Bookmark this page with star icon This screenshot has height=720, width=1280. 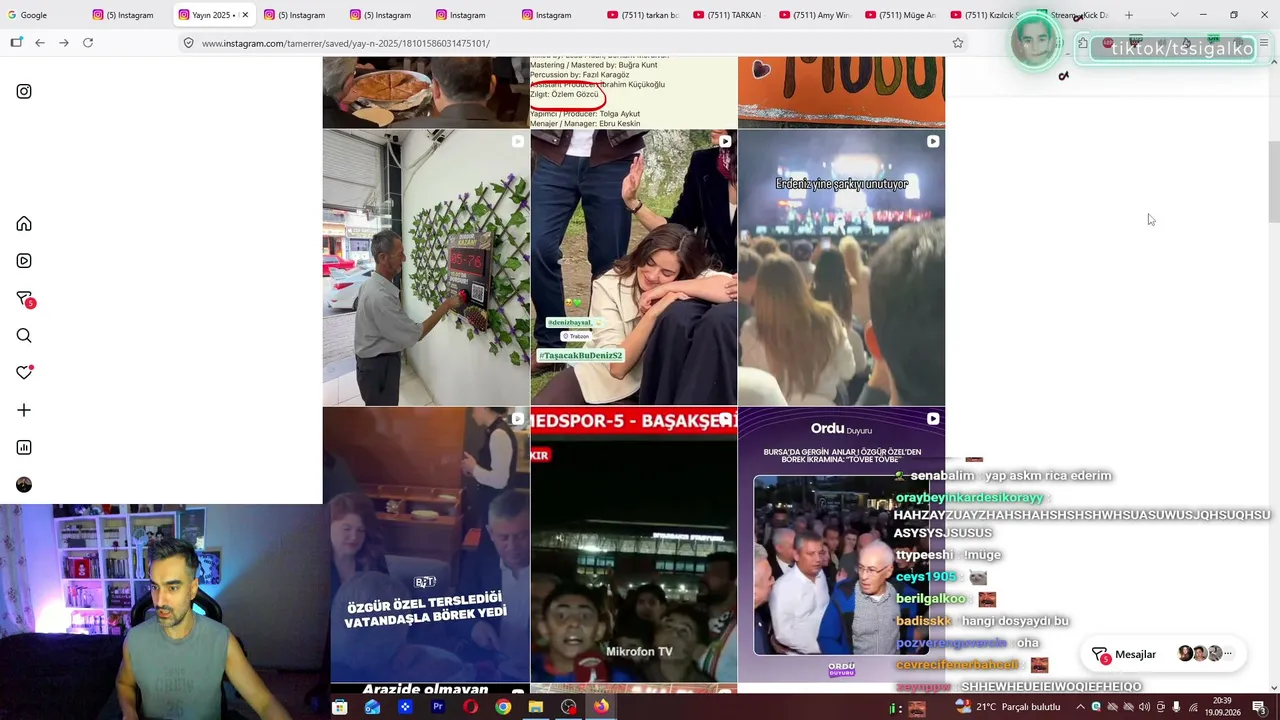pos(957,43)
